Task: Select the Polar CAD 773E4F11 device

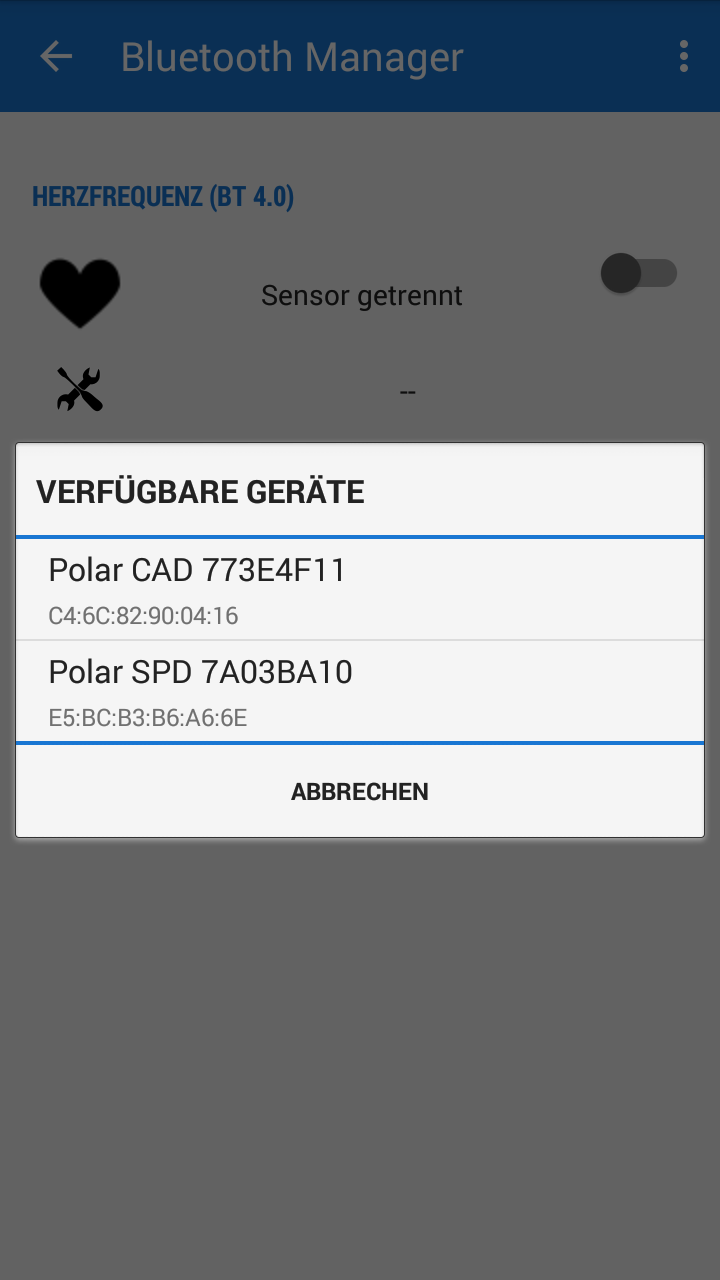Action: click(360, 590)
